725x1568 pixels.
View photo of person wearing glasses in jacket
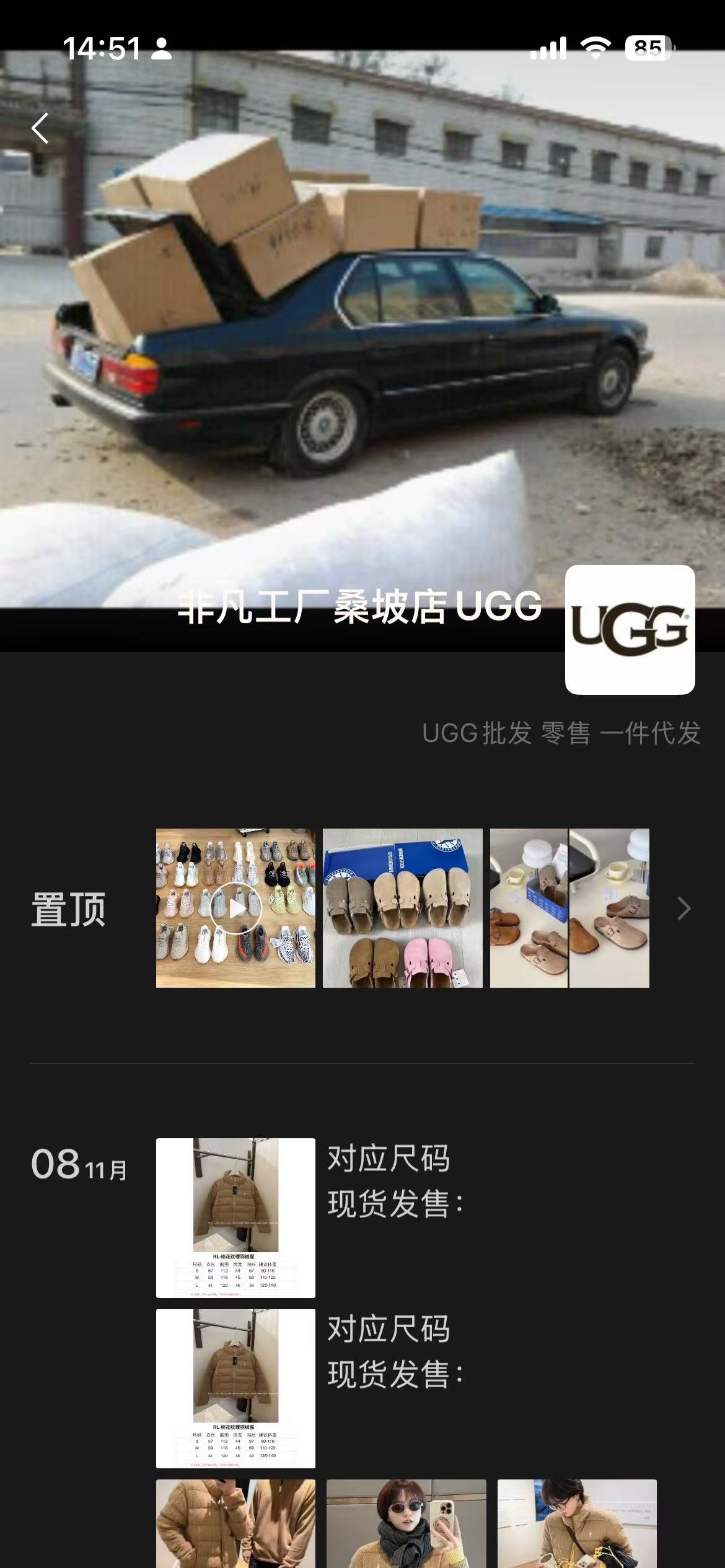coord(577,1523)
